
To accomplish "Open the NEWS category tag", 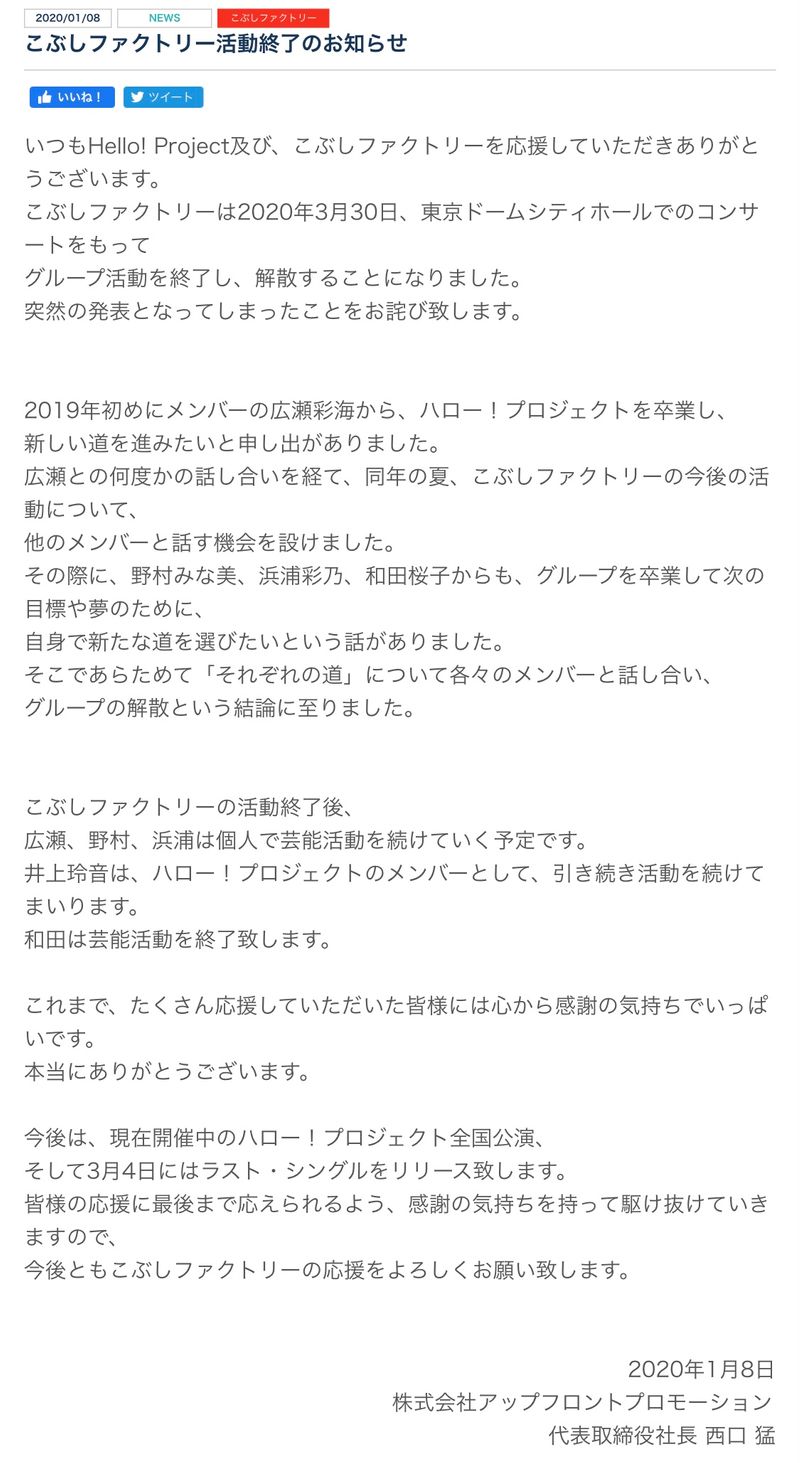I will [x=164, y=18].
